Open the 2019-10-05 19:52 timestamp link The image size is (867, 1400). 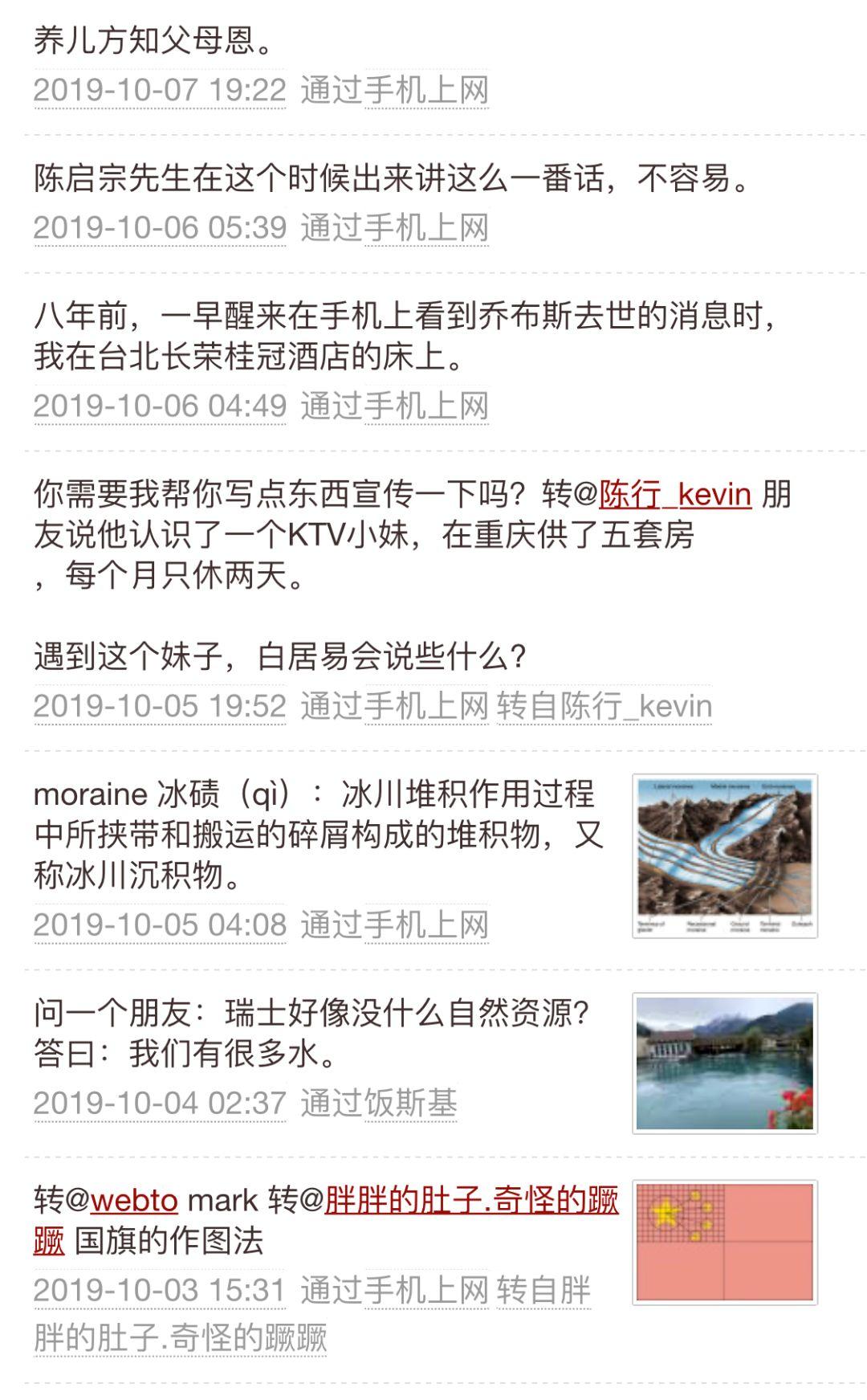tap(160, 706)
